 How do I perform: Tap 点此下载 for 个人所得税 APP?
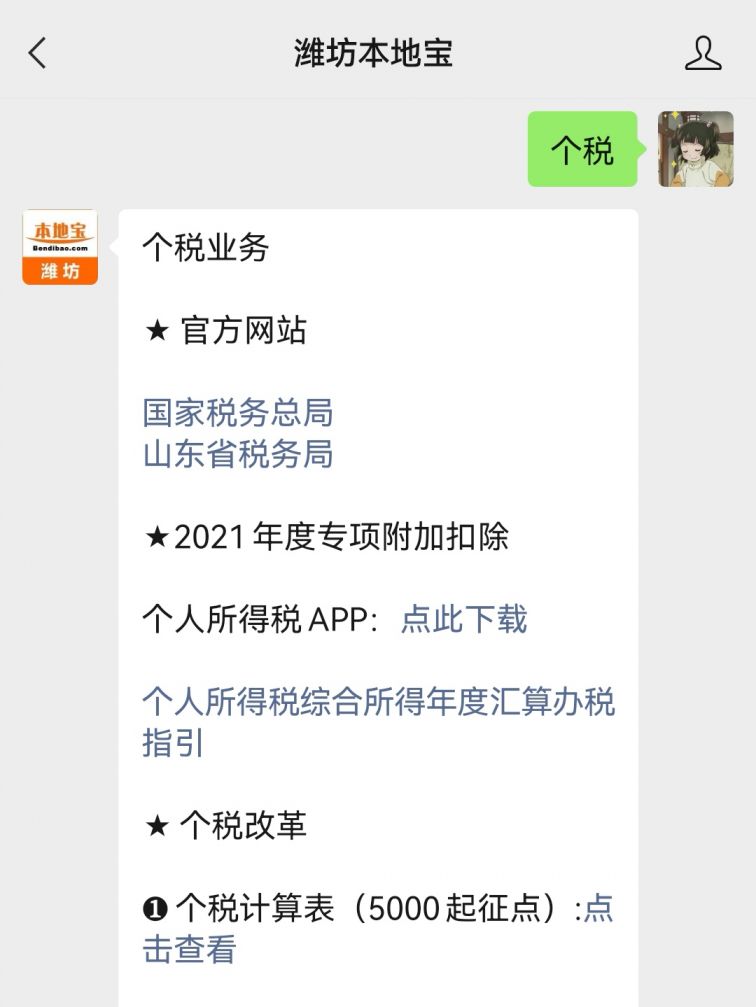click(463, 620)
